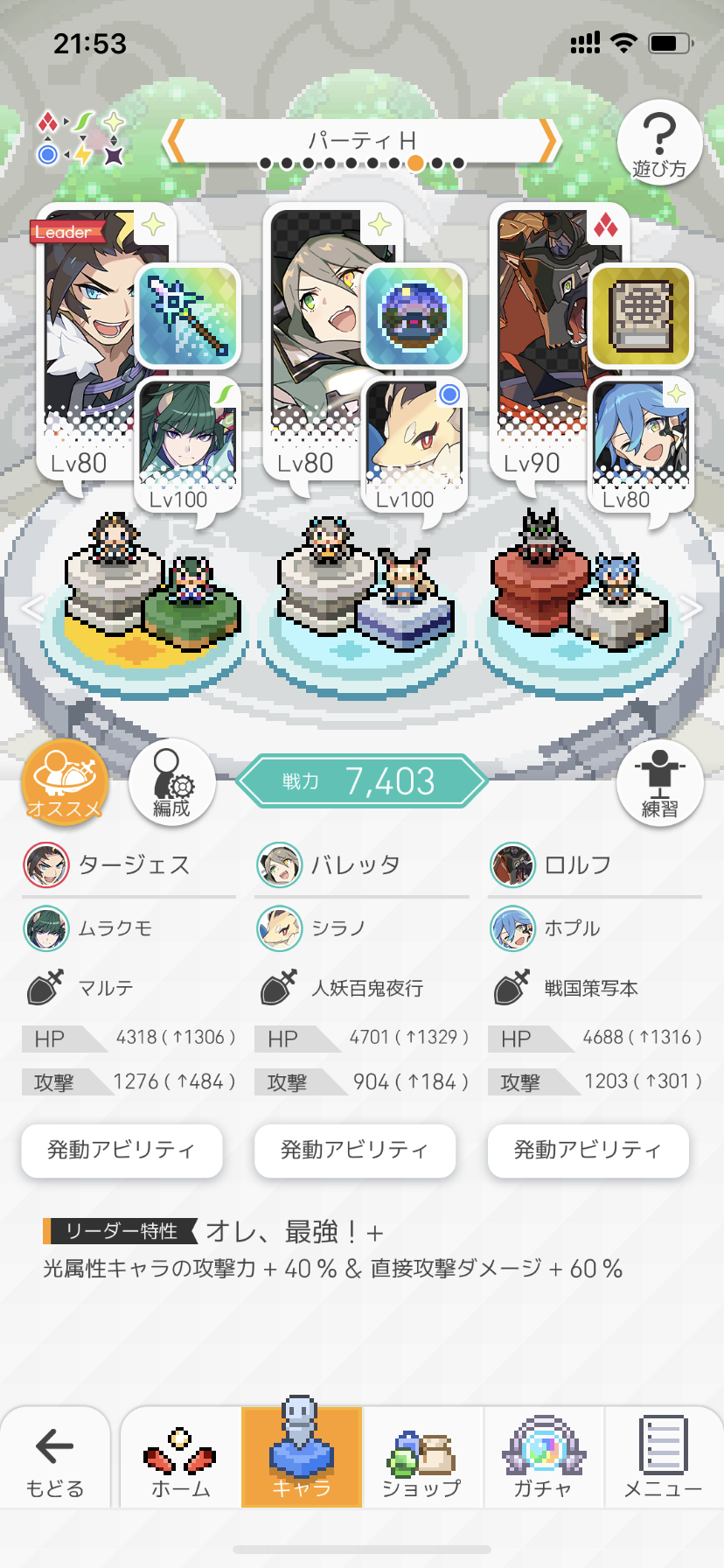Tap the highlighted orange page dot

(x=415, y=162)
